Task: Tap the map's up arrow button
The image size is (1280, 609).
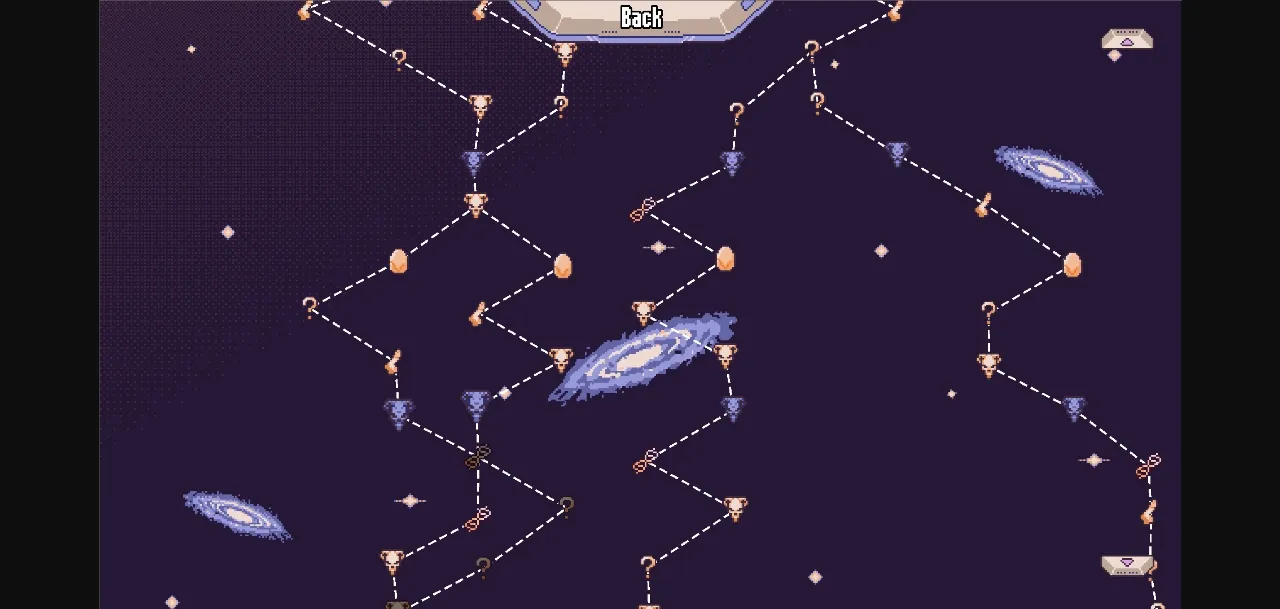Action: pyautogui.click(x=1127, y=40)
